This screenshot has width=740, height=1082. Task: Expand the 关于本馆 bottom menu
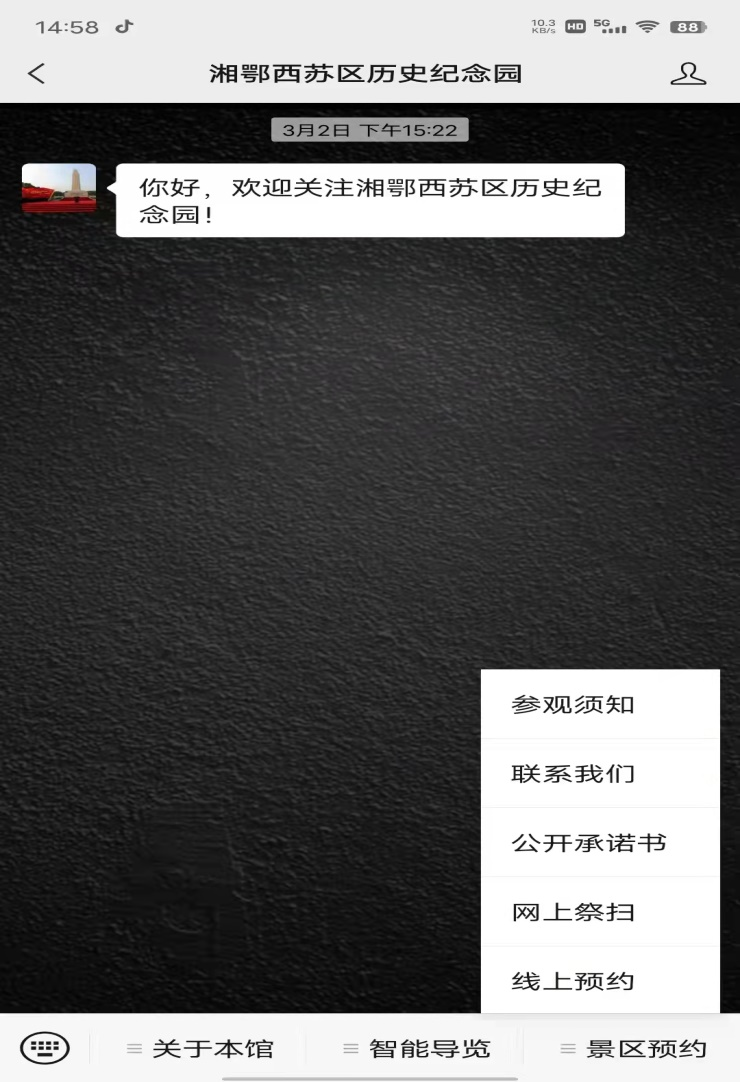200,1049
